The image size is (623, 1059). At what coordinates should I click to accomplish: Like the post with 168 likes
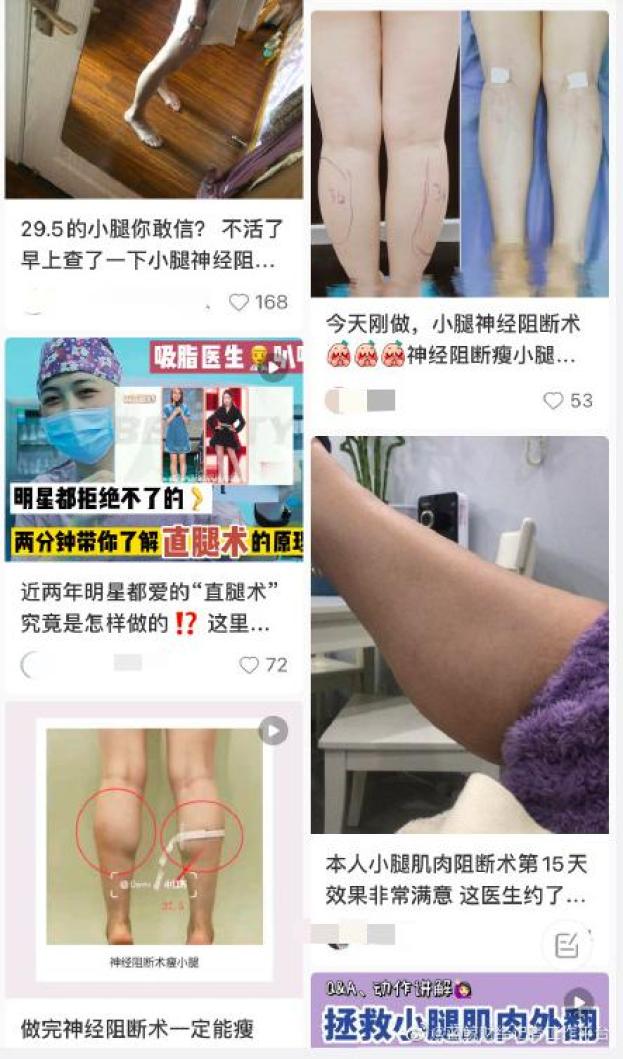pyautogui.click(x=239, y=302)
